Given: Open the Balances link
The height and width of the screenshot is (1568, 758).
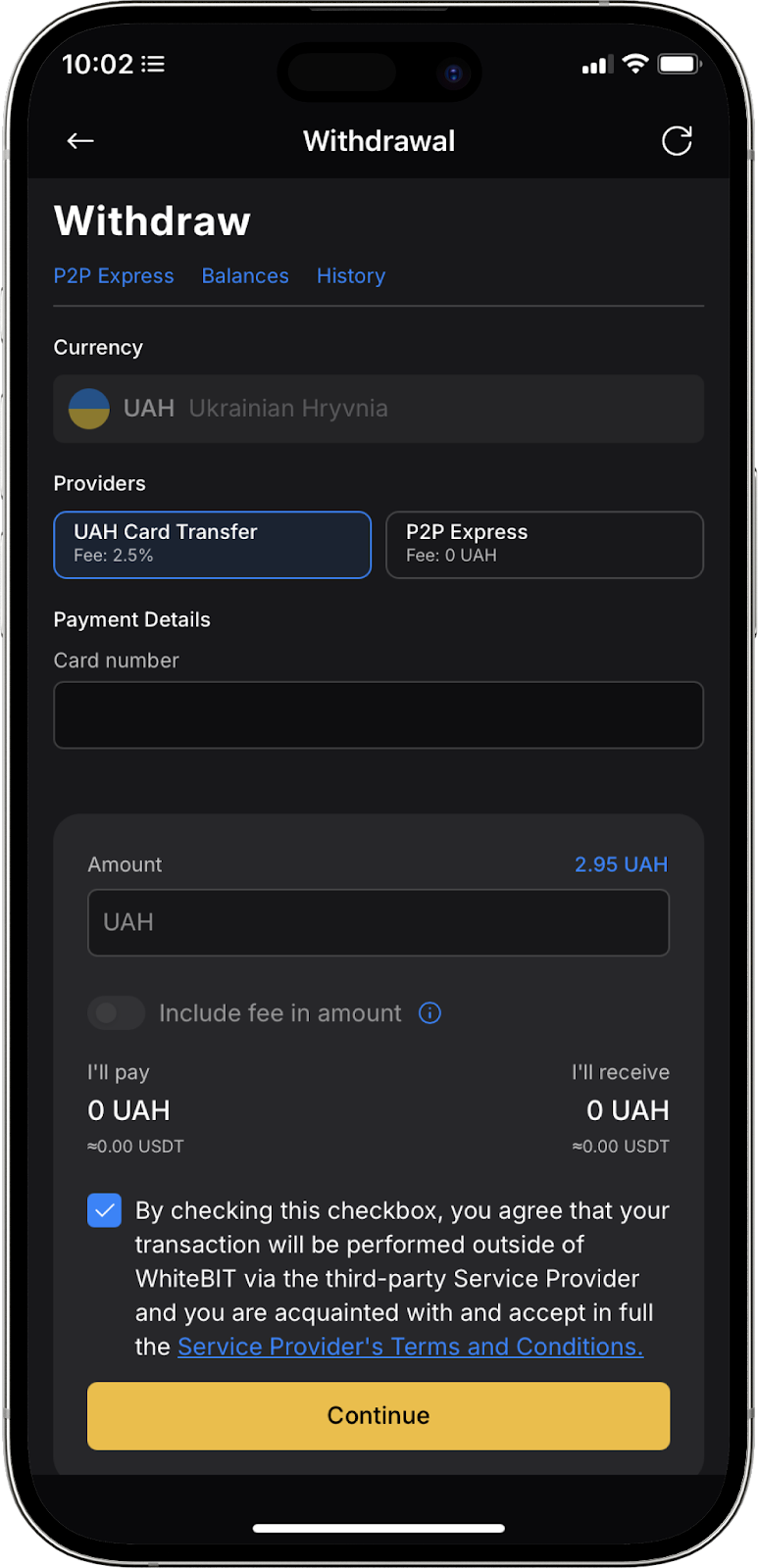Looking at the screenshot, I should [x=245, y=276].
